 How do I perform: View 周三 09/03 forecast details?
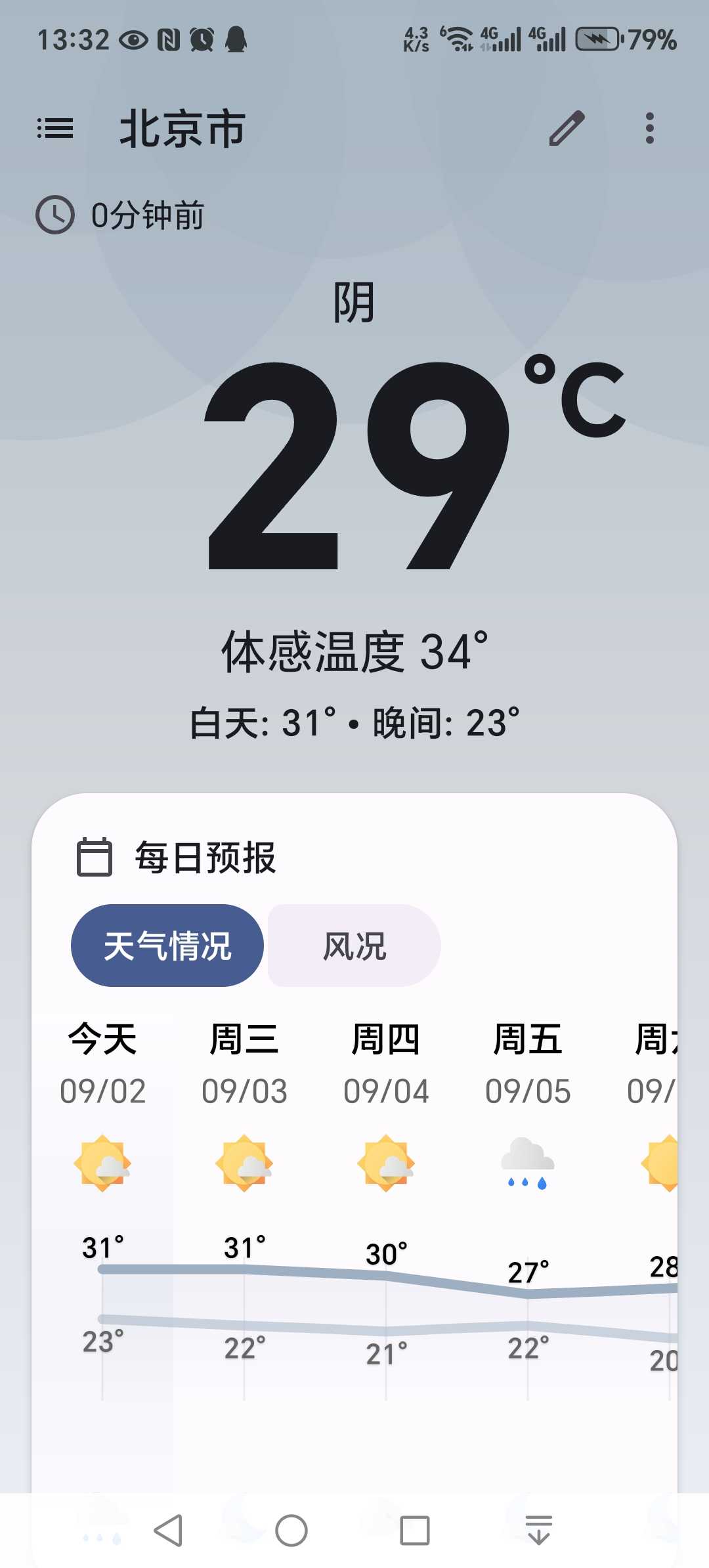click(x=244, y=1208)
